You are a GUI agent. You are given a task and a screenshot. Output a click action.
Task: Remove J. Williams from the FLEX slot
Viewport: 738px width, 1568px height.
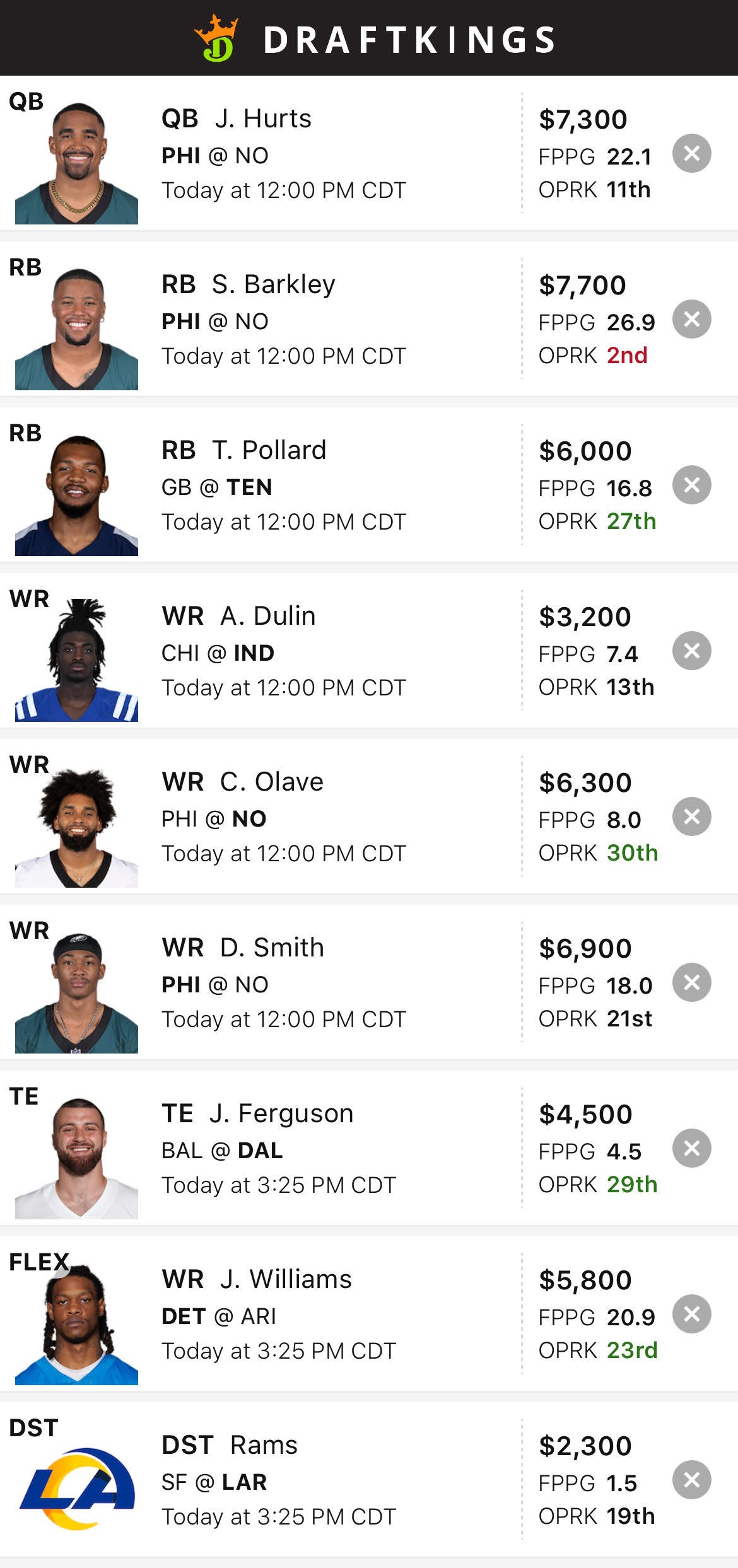coord(691,1314)
